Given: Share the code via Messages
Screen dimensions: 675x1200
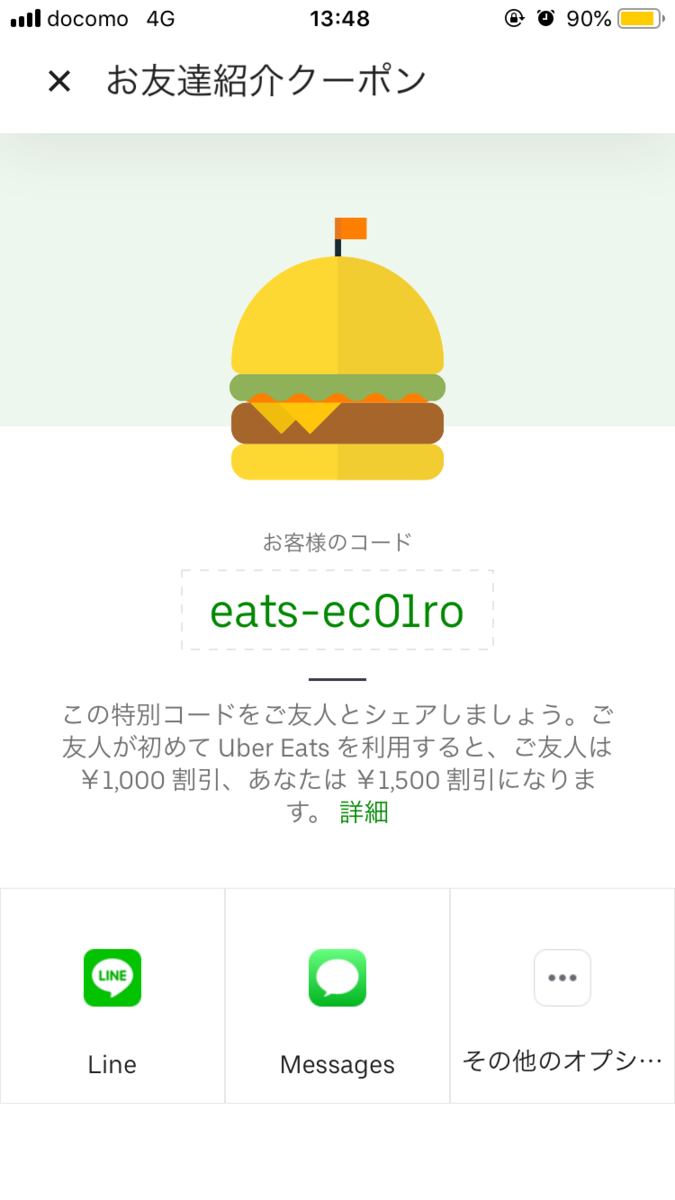Looking at the screenshot, I should coord(337,996).
